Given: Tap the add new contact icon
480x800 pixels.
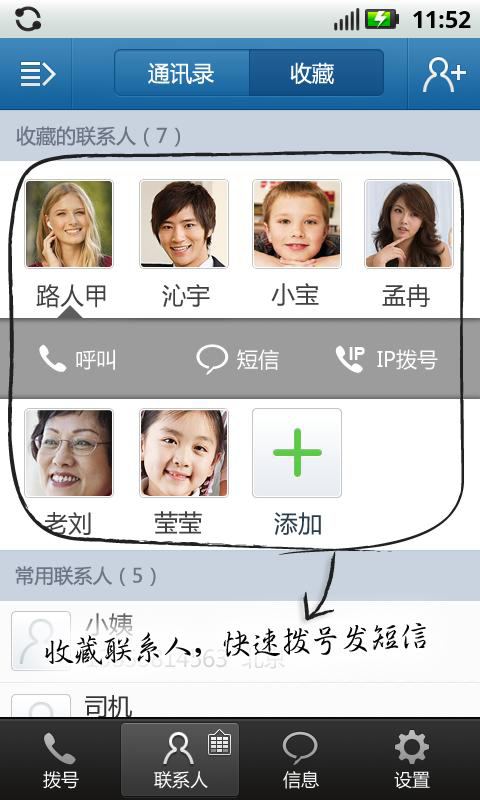Looking at the screenshot, I should point(444,74).
